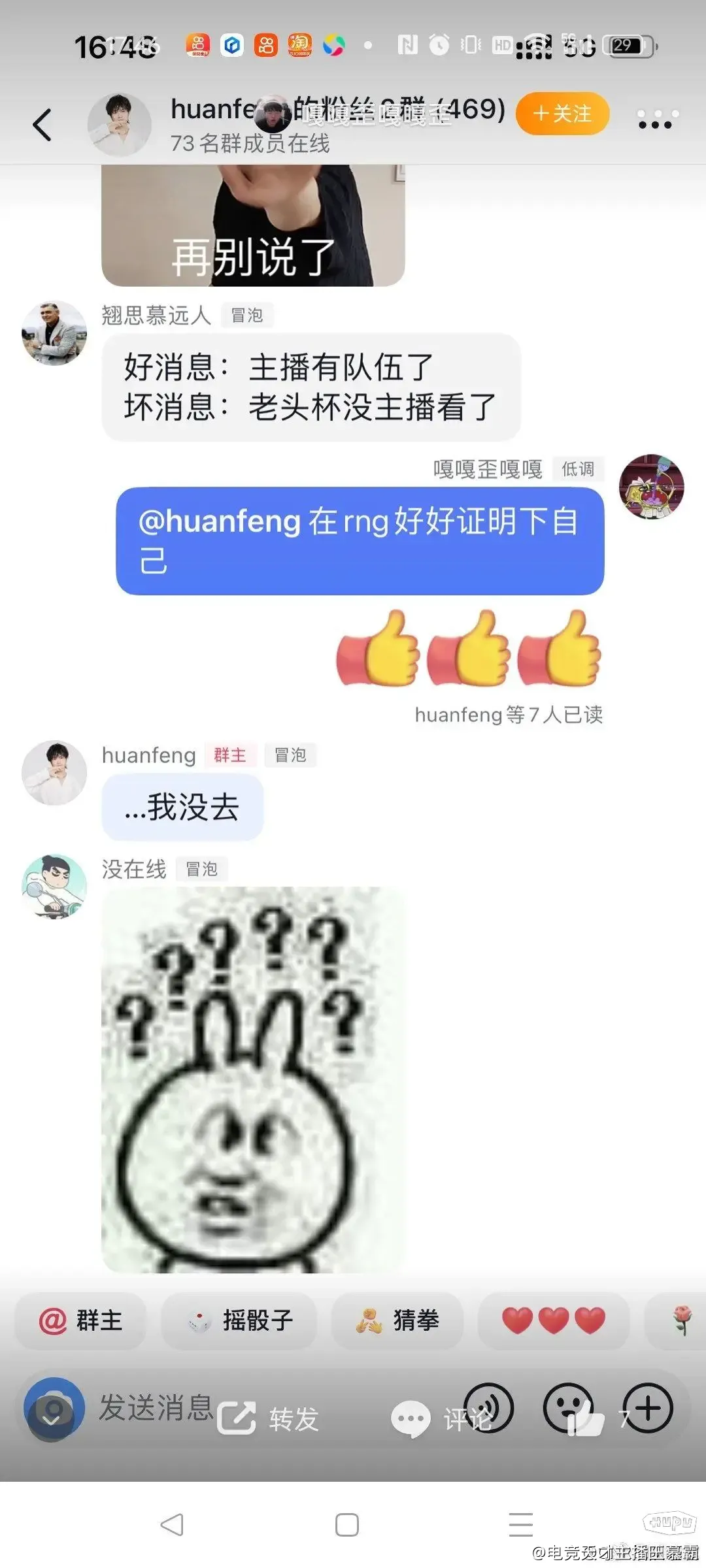Tap huanfeng's message bubble saying ...我没去
The height and width of the screenshot is (1568, 706).
click(x=182, y=807)
